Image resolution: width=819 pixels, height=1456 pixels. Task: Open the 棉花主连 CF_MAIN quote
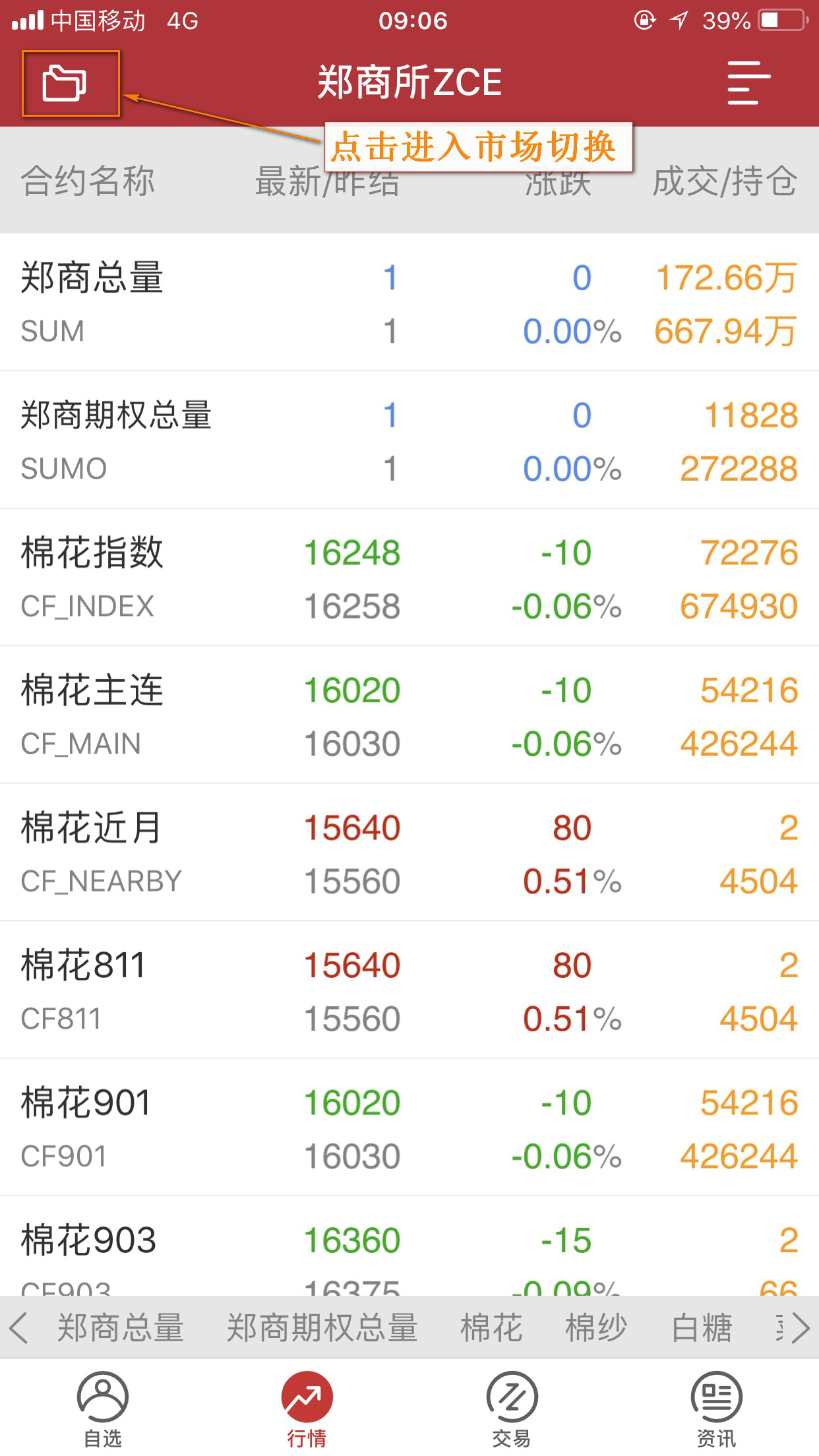pyautogui.click(x=409, y=715)
